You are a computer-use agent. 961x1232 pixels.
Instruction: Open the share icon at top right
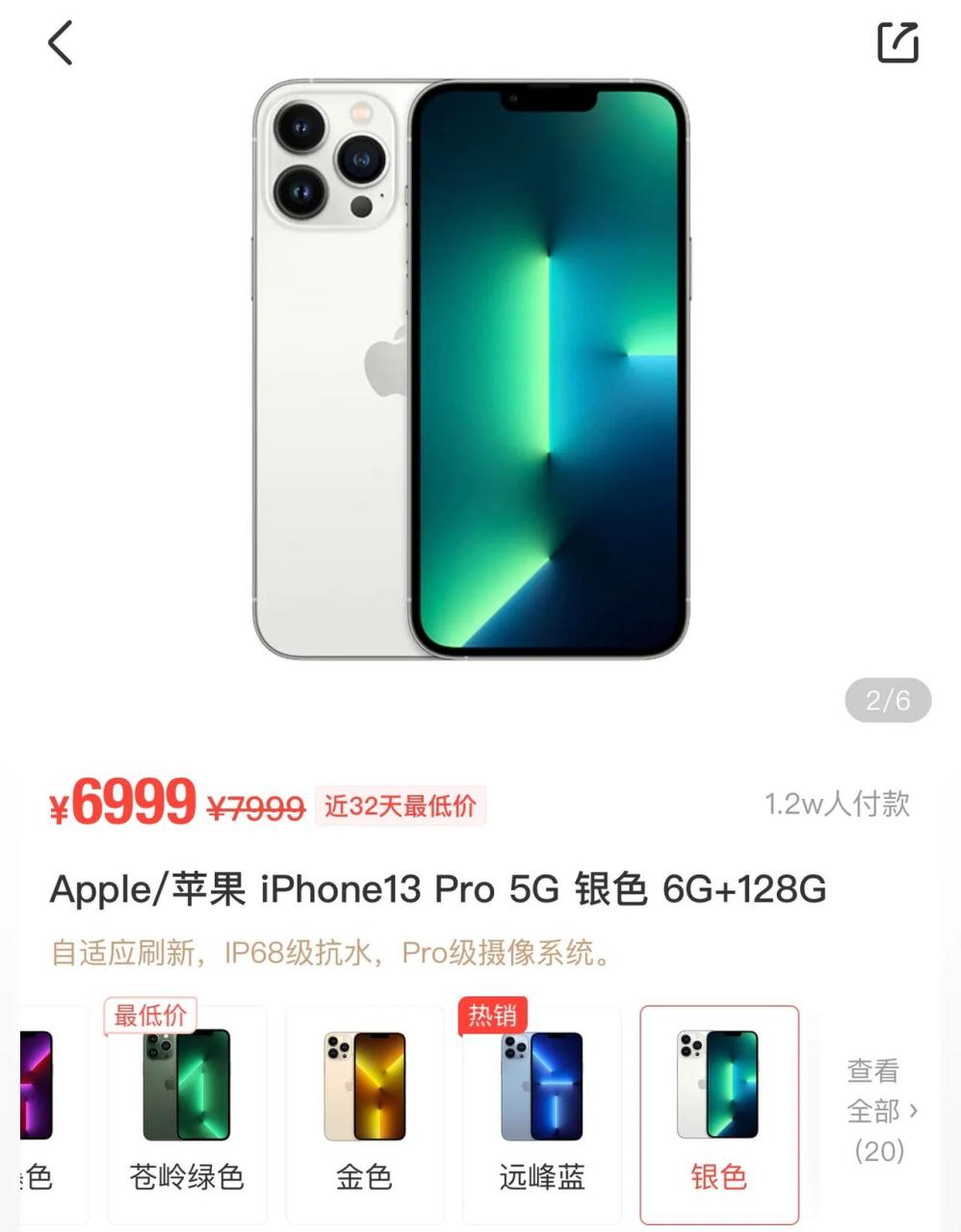pyautogui.click(x=897, y=42)
